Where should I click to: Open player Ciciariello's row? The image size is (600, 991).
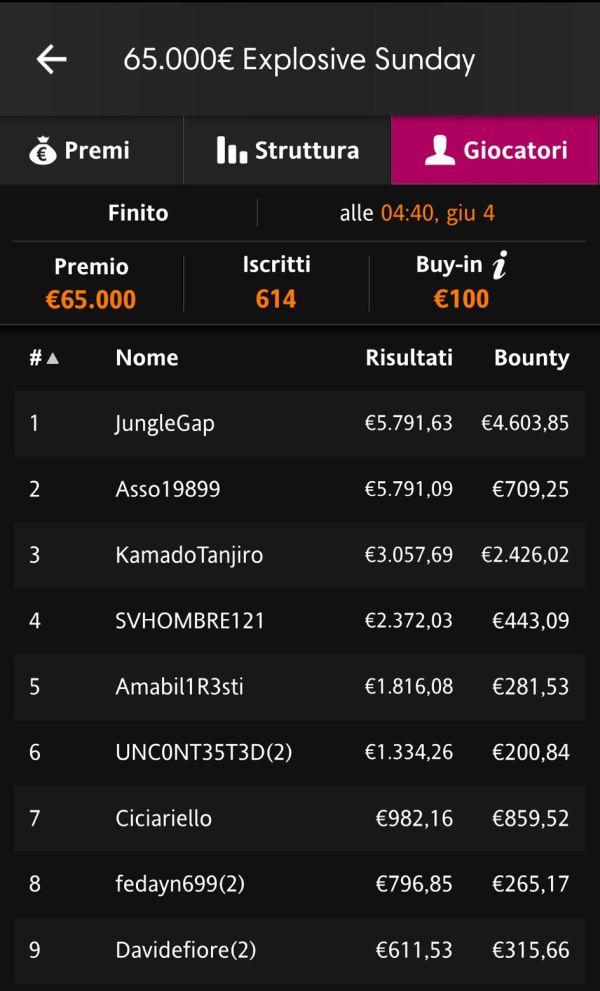(x=299, y=818)
